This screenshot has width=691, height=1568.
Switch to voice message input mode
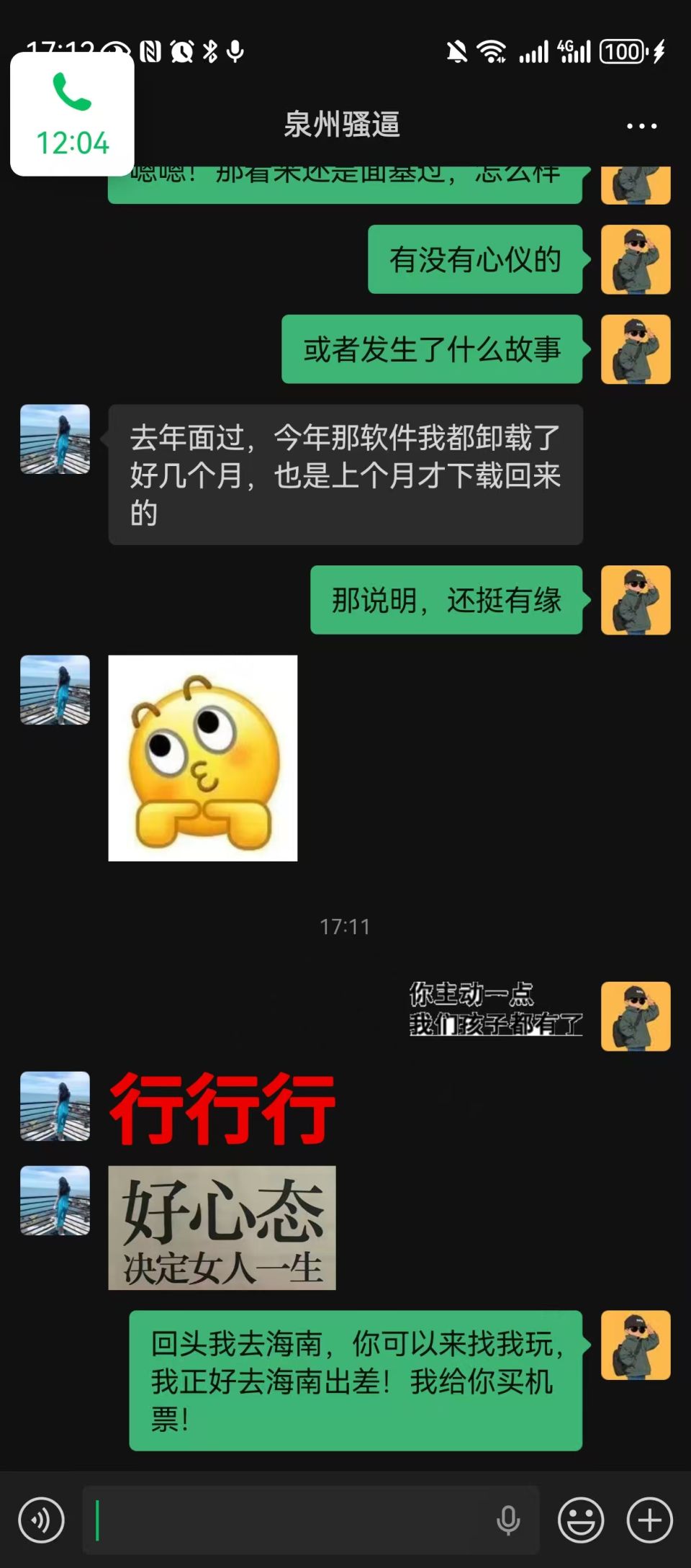click(x=41, y=1520)
